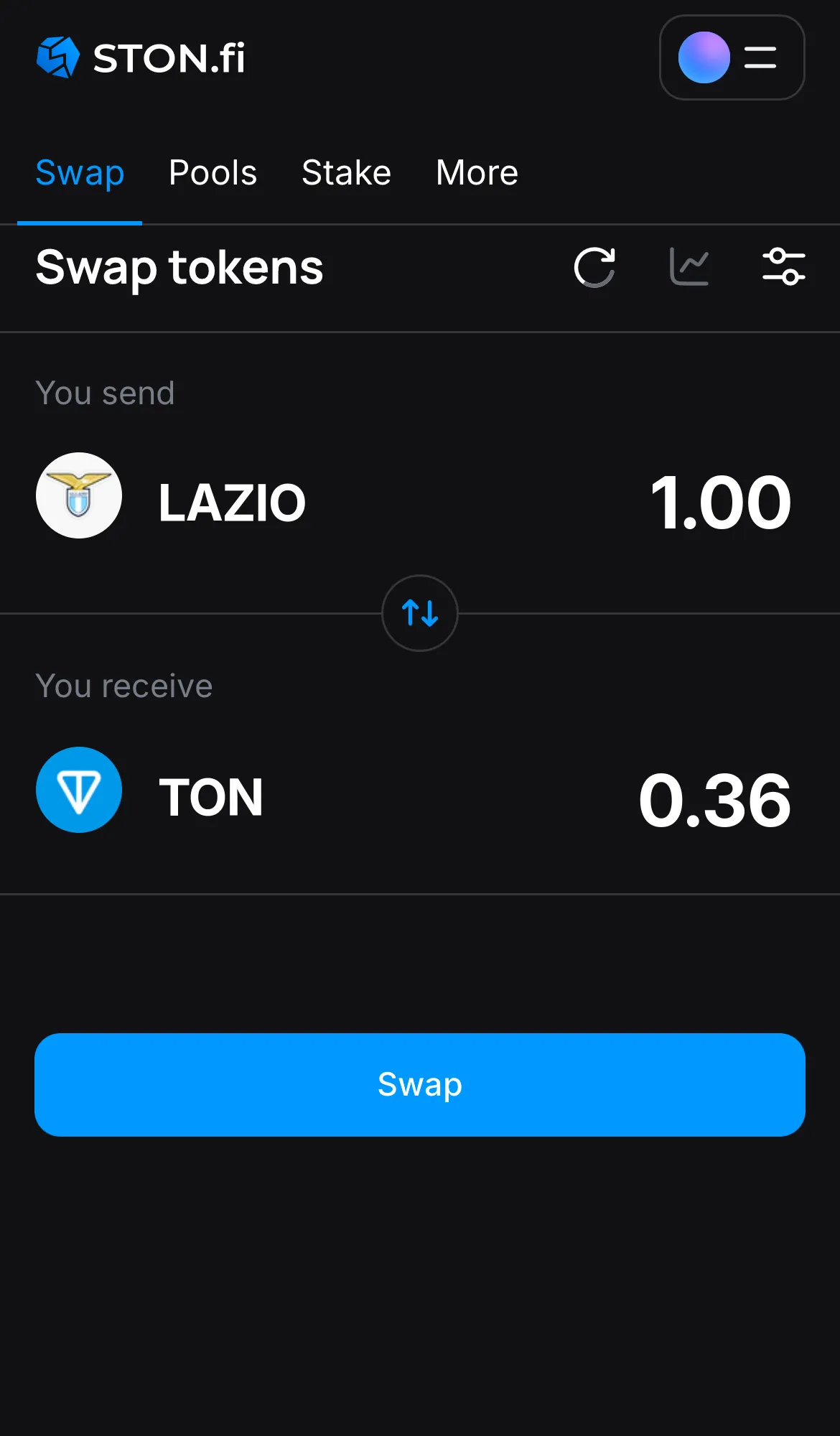Refresh the swap token rates
Screen dimensions: 840x1436
click(x=594, y=268)
